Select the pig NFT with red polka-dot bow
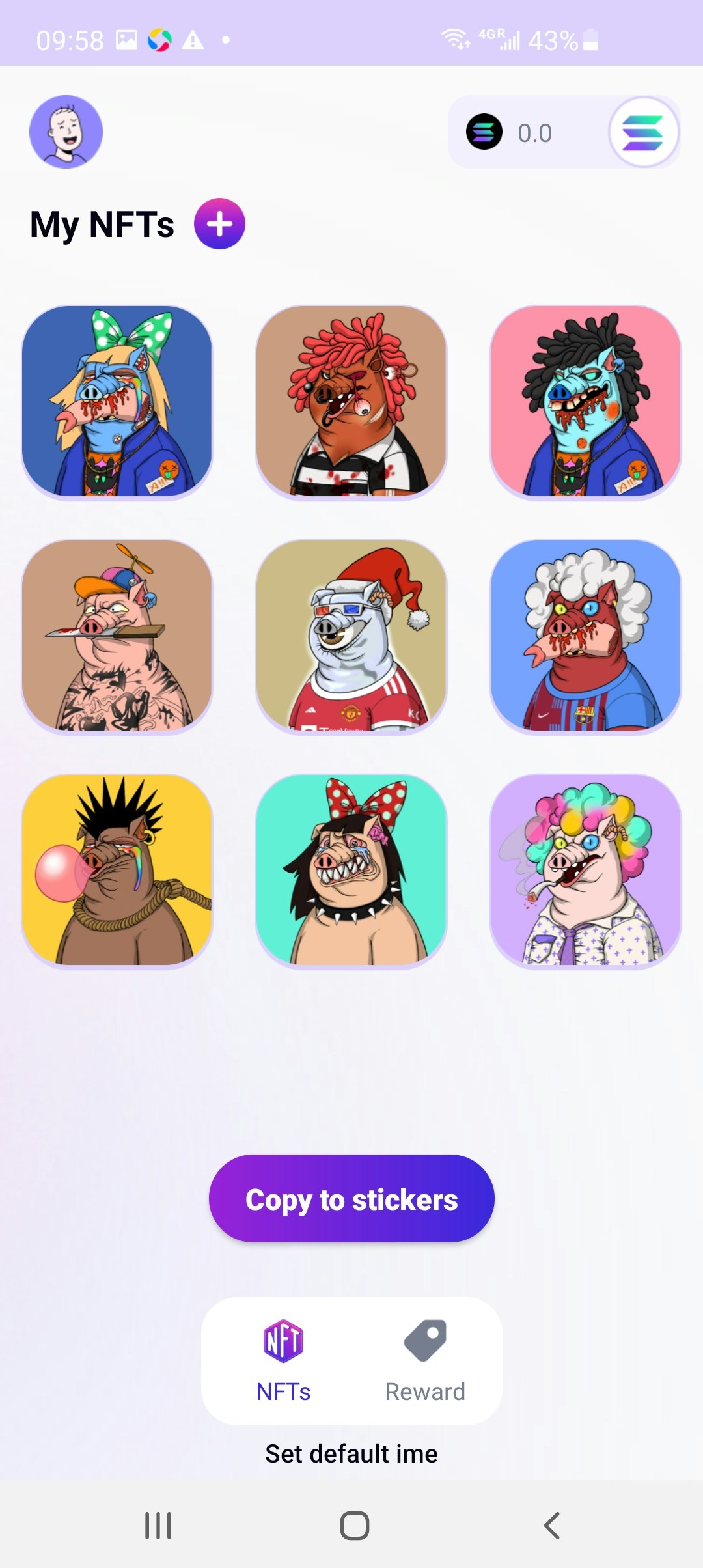 click(x=351, y=870)
